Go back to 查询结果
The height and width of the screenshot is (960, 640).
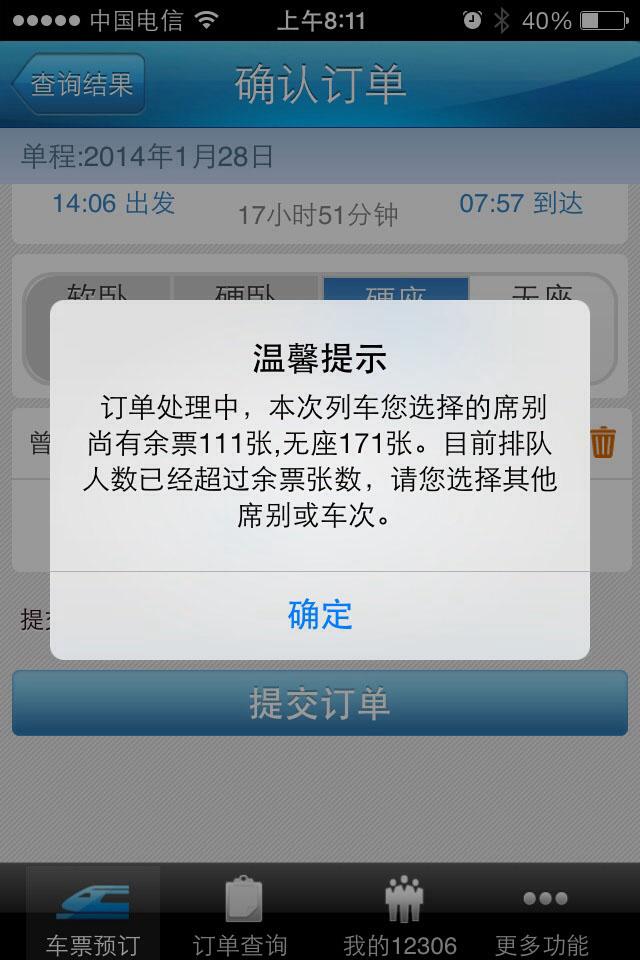pyautogui.click(x=80, y=84)
